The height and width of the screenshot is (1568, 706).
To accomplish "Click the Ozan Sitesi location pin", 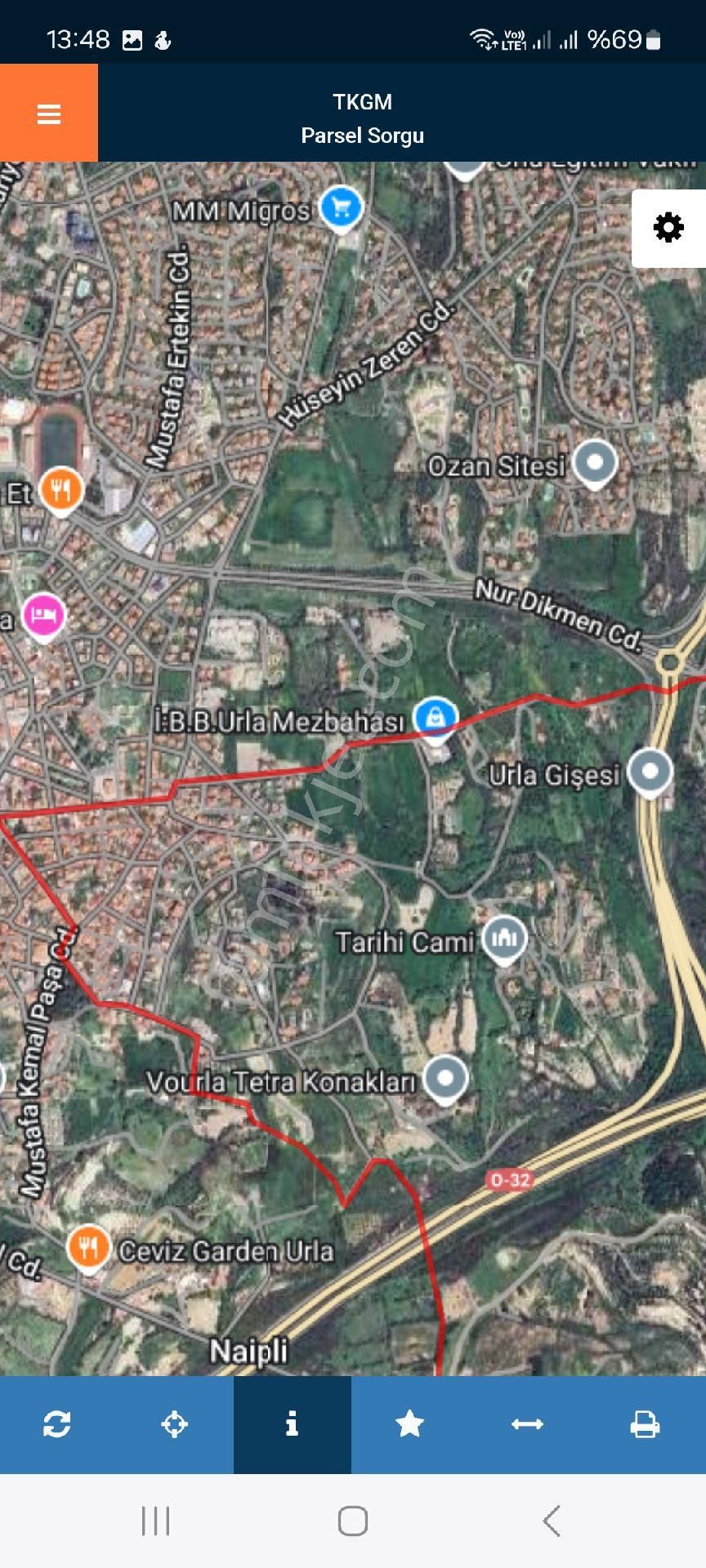I will (595, 461).
